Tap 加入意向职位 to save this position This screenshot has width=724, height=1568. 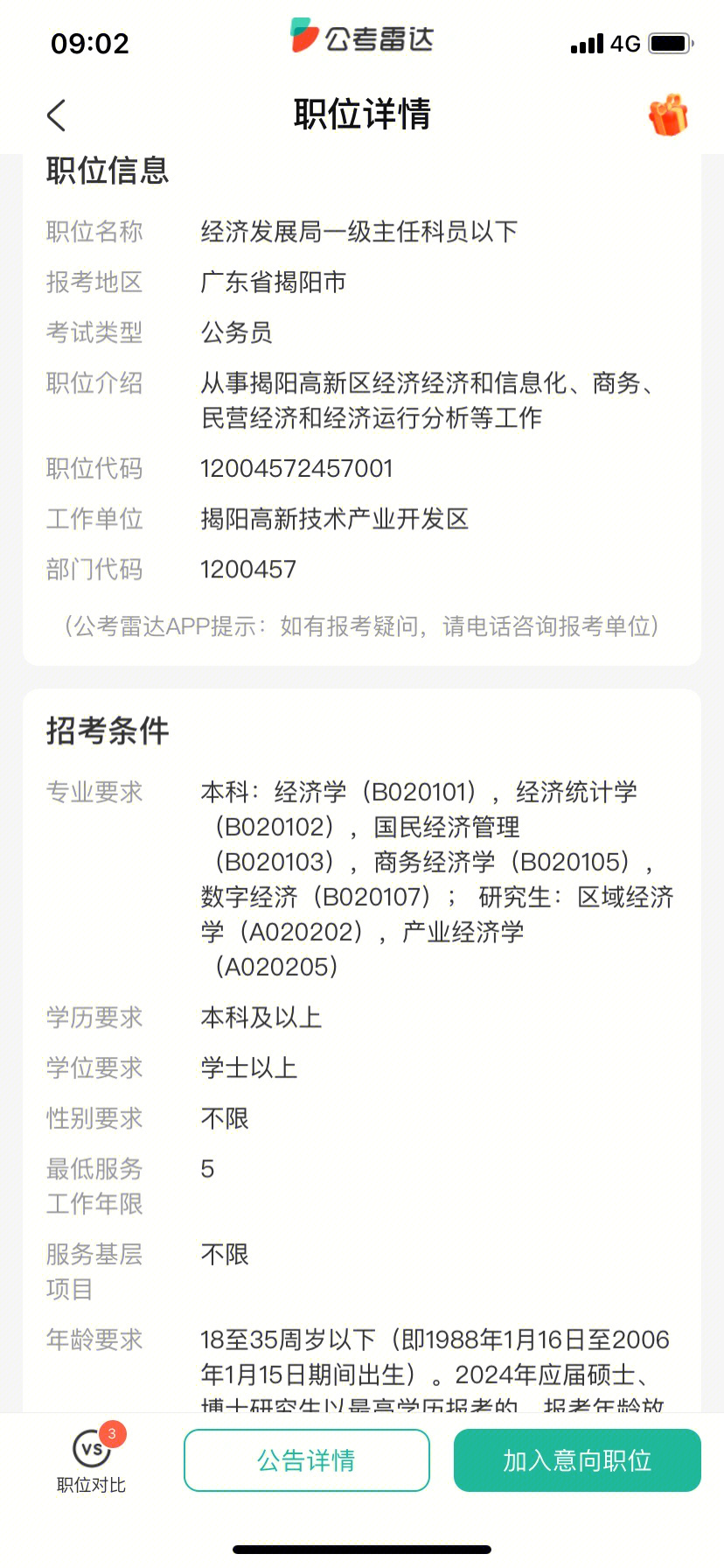click(x=577, y=1459)
